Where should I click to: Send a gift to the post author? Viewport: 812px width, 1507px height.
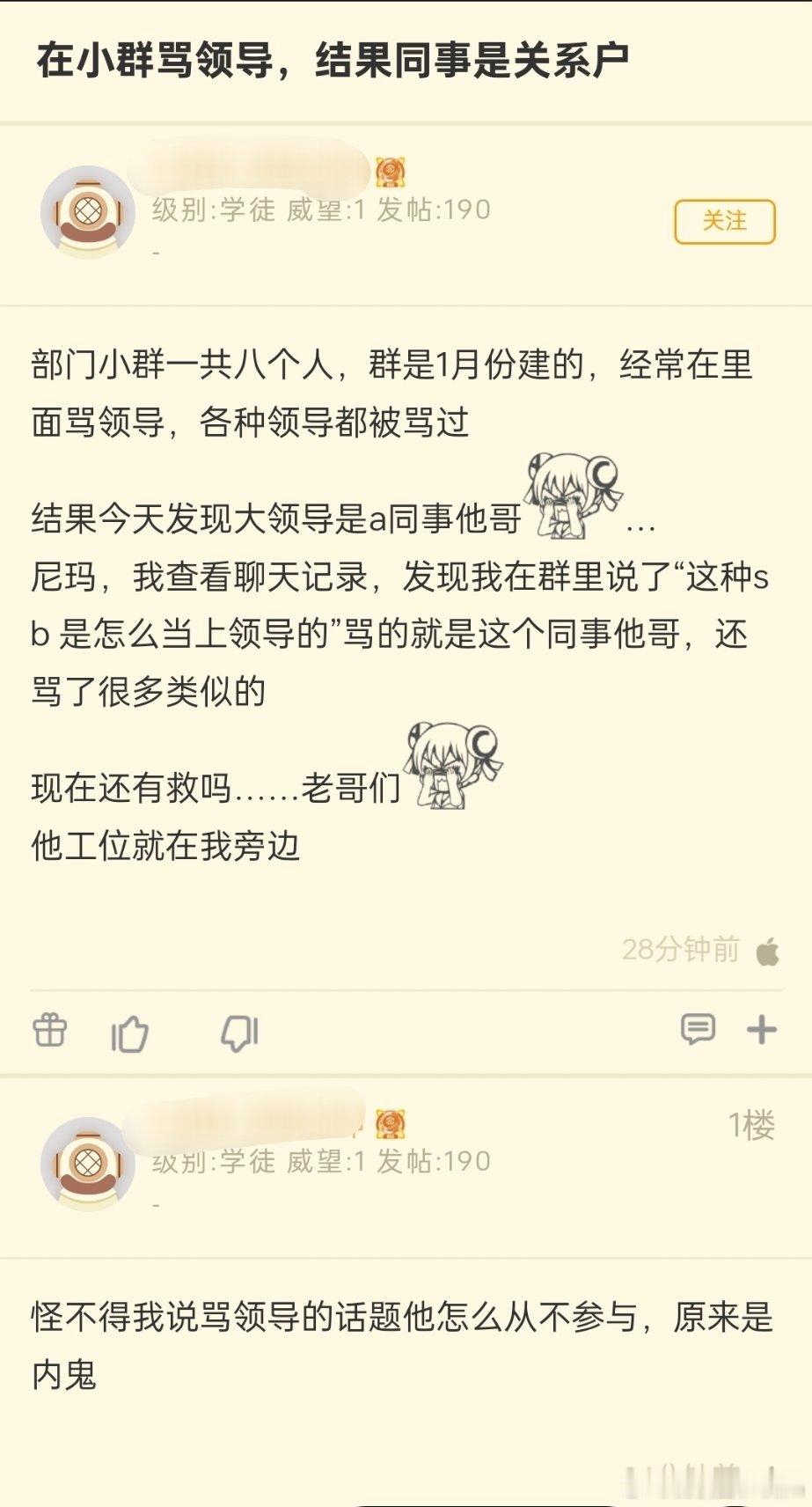coord(50,1032)
